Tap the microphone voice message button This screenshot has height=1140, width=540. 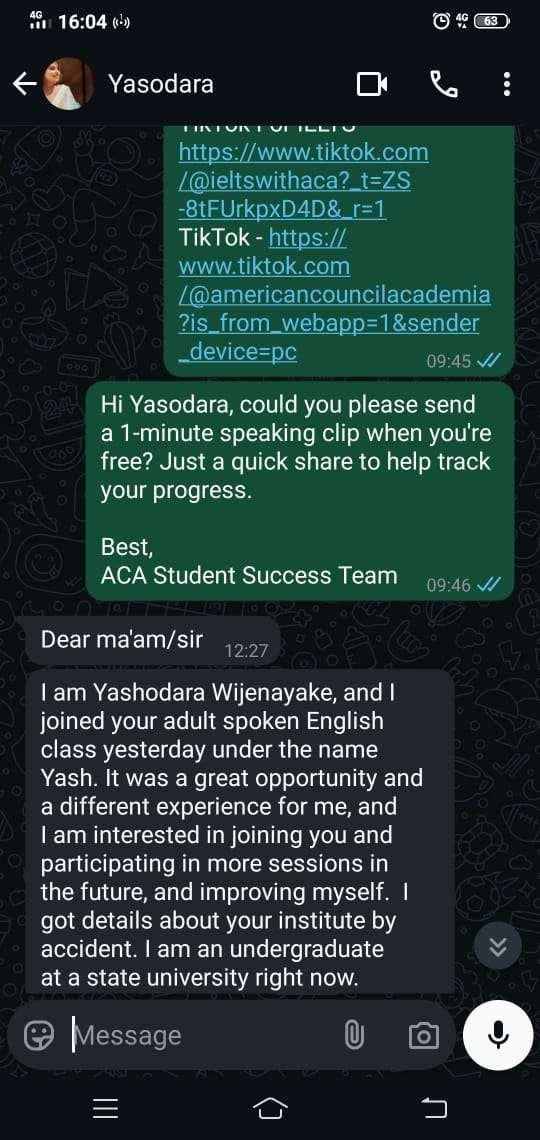coord(498,1035)
